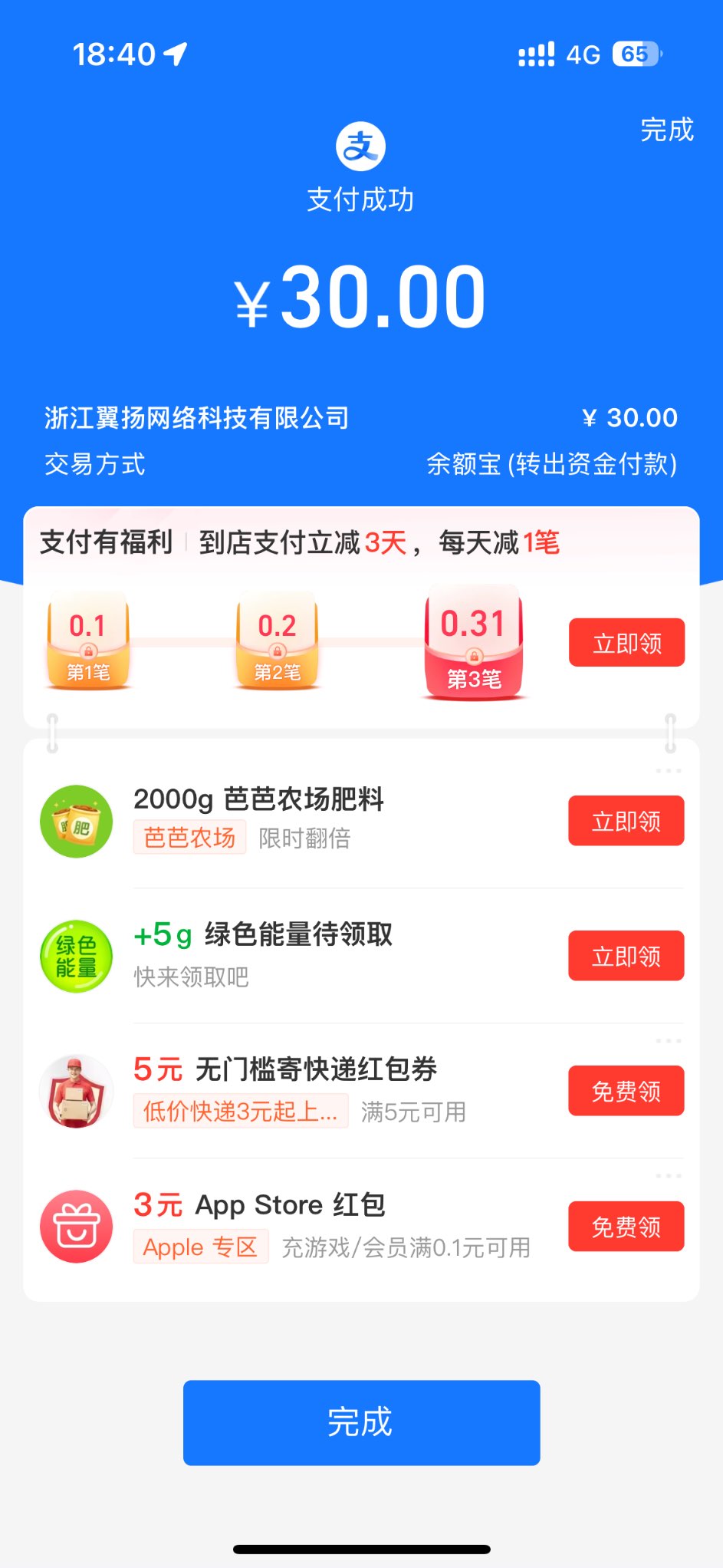Claim the free 3元 App Store 红包
Viewport: 723px width, 1568px height.
[626, 1226]
